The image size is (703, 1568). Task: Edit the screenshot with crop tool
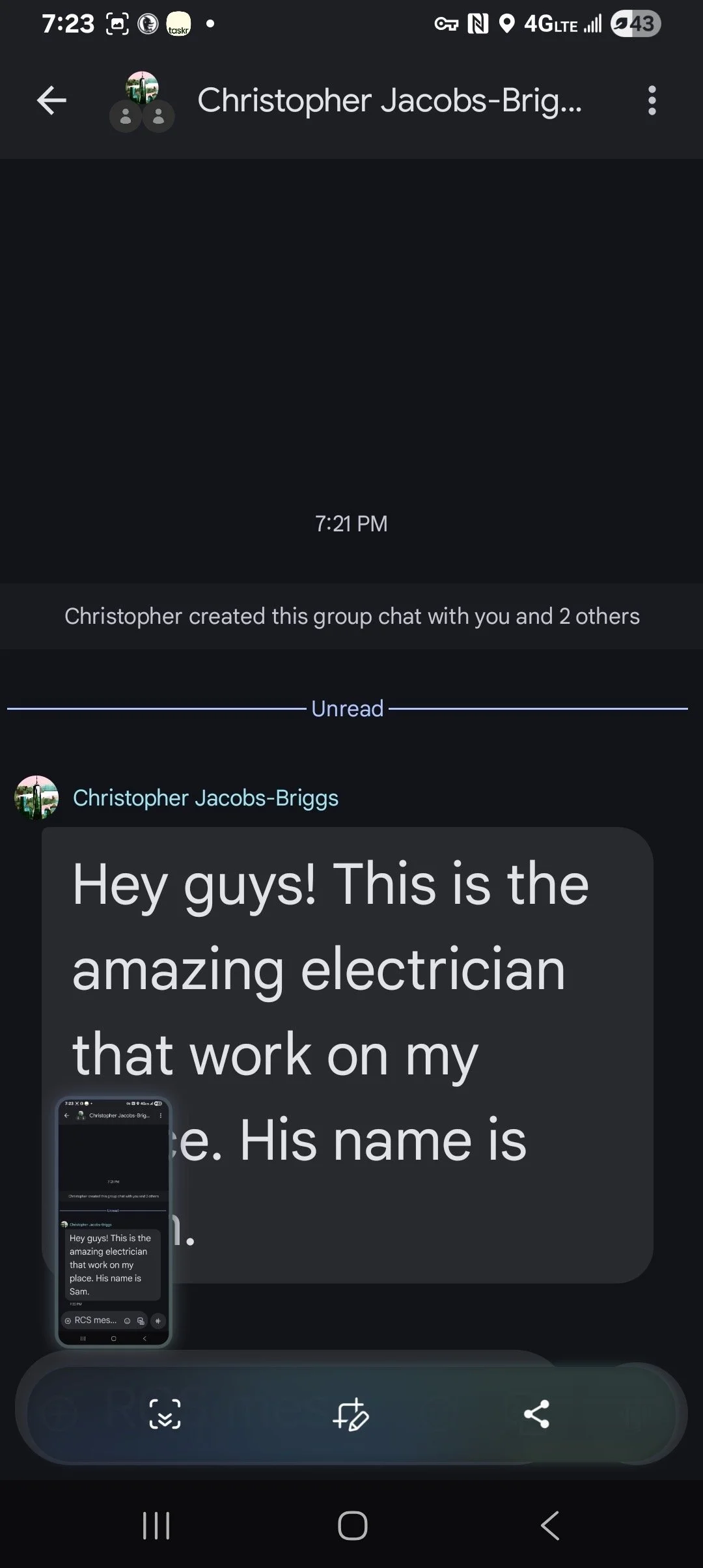click(x=351, y=1414)
